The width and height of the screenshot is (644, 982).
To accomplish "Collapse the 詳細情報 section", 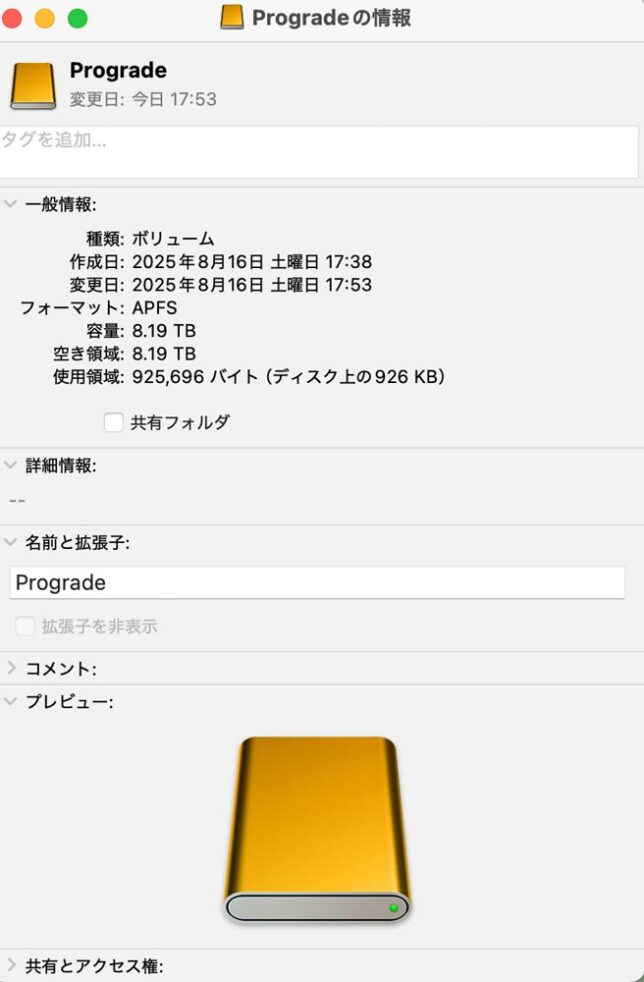I will pyautogui.click(x=11, y=465).
